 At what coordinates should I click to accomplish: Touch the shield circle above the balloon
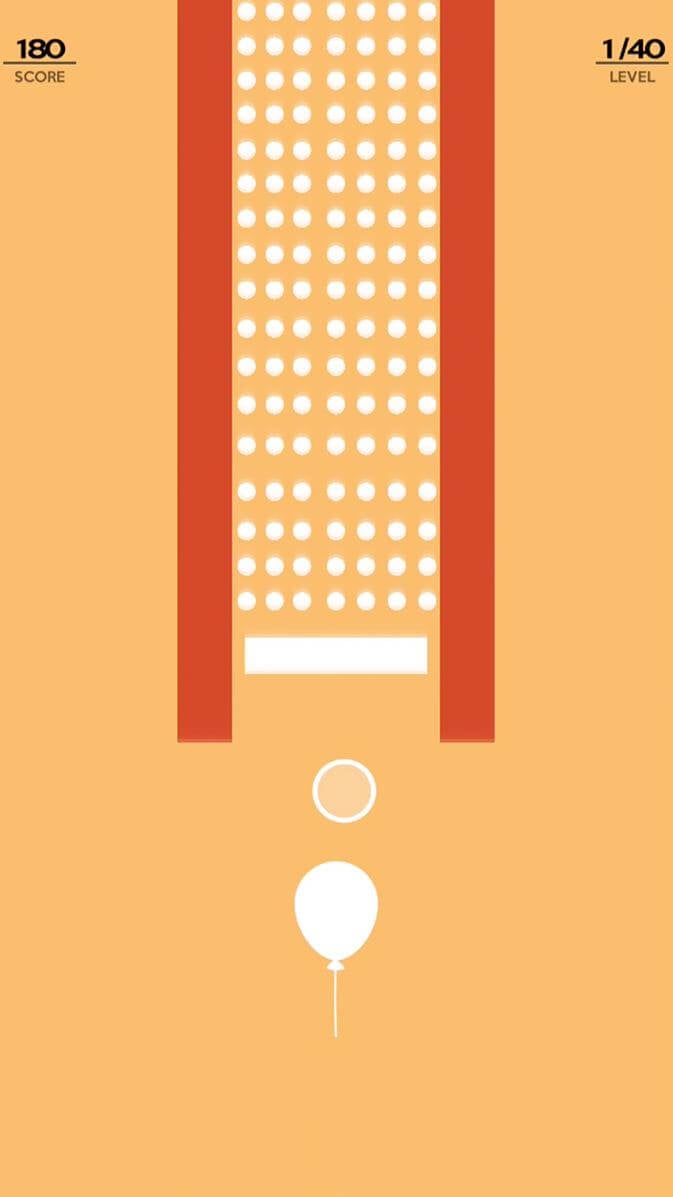344,791
